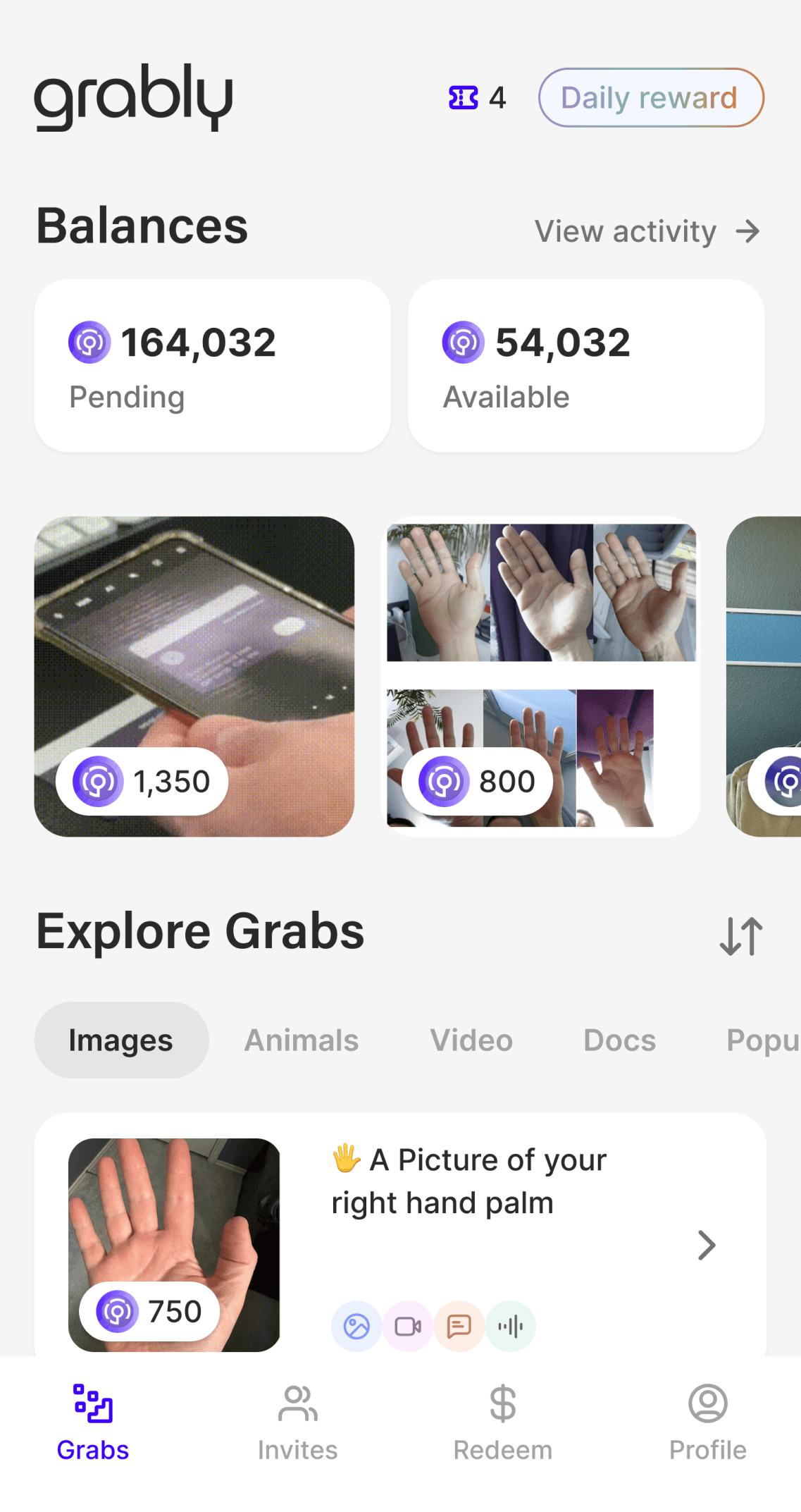
Task: Select the audio waveform media icon
Action: click(x=511, y=1325)
